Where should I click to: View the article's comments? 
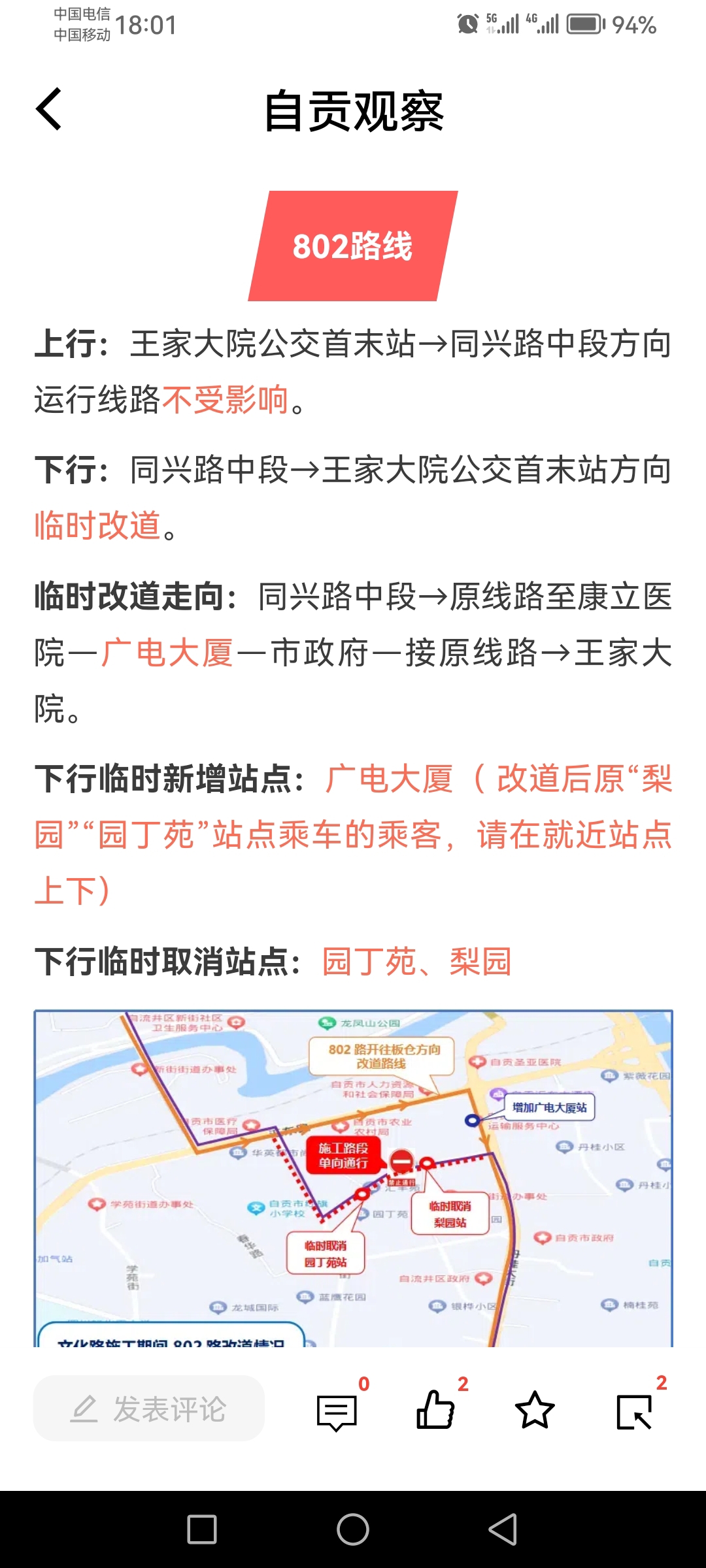coord(337,1411)
